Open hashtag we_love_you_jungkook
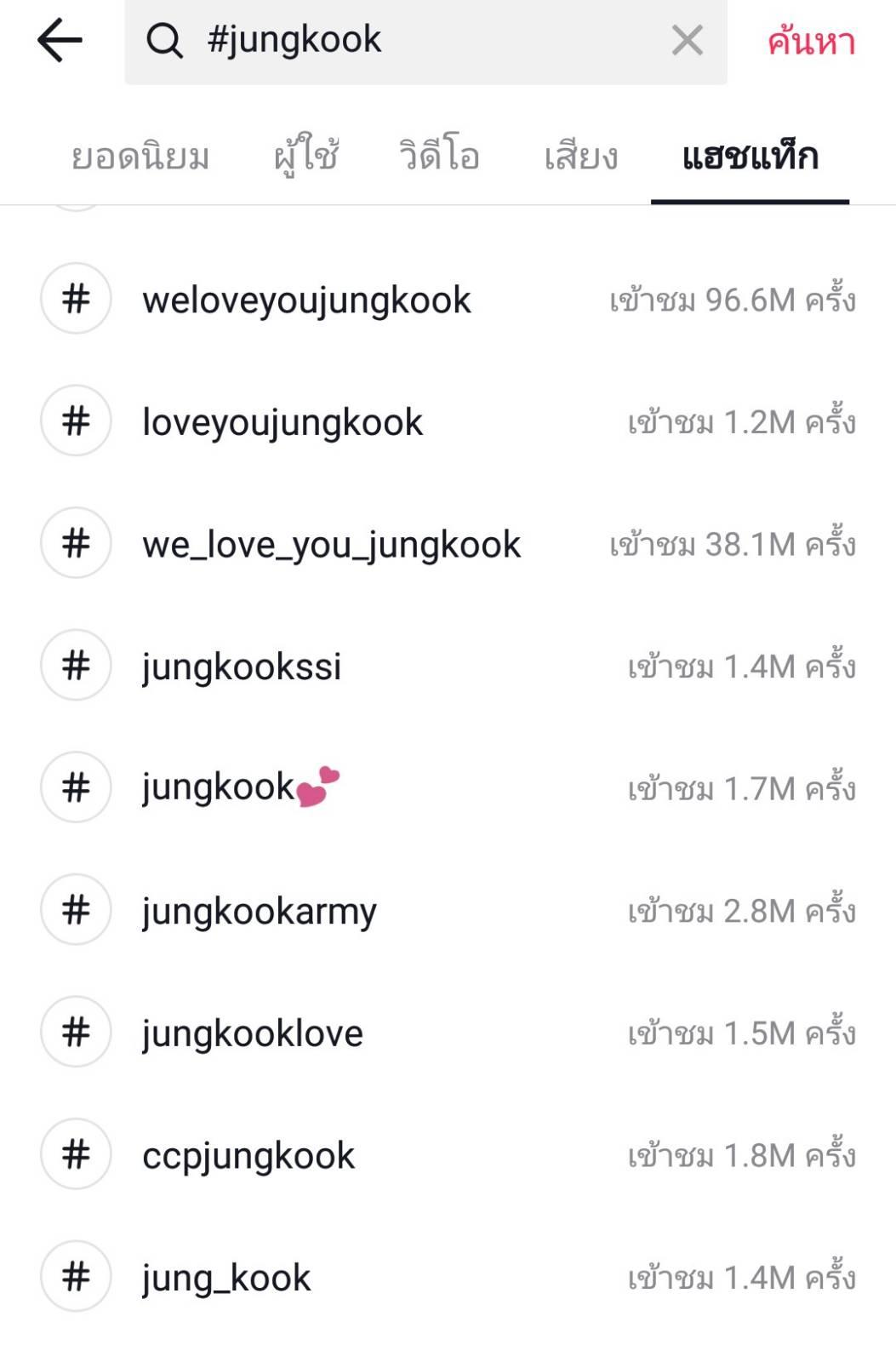The width and height of the screenshot is (896, 1362). click(448, 543)
